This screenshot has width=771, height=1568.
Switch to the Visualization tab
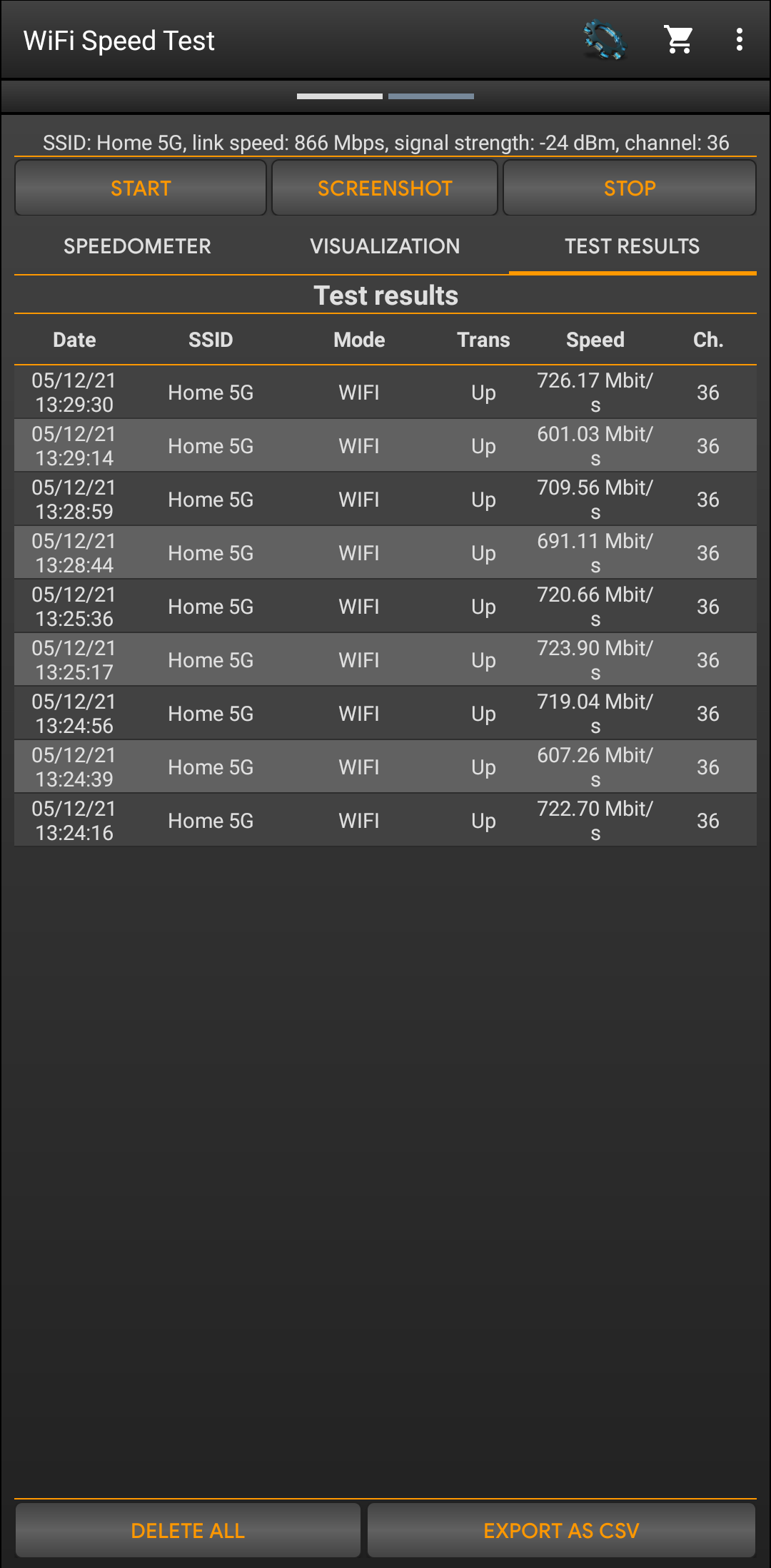click(385, 246)
